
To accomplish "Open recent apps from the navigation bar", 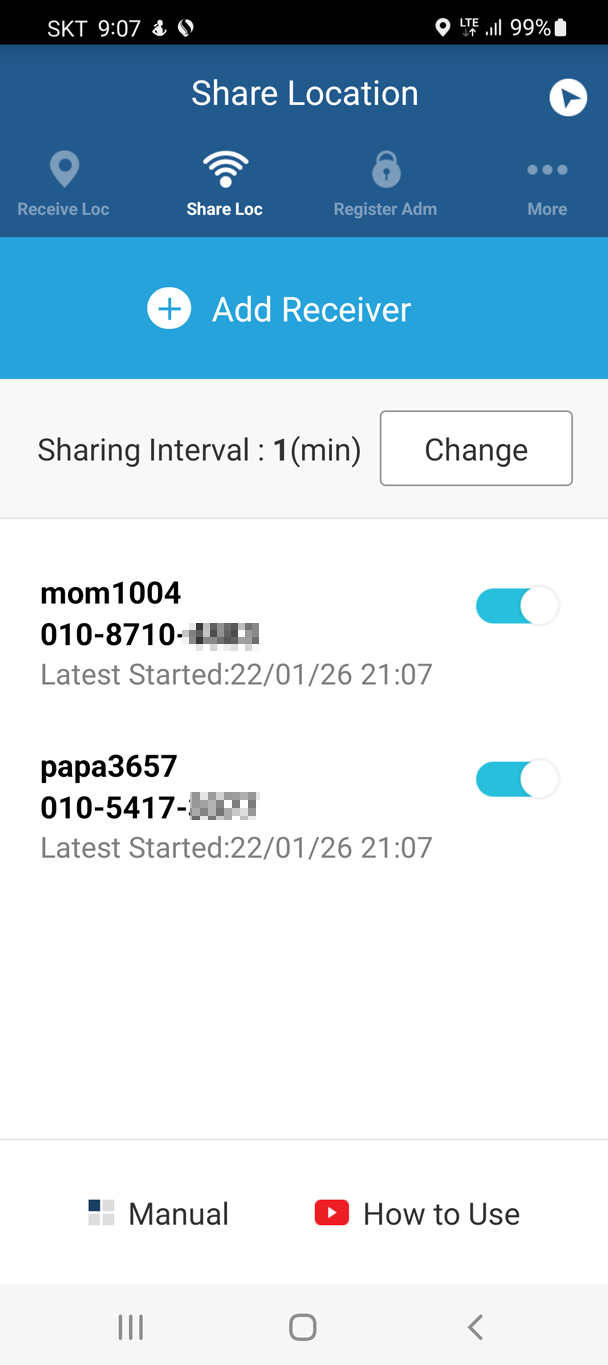I will (x=131, y=1327).
